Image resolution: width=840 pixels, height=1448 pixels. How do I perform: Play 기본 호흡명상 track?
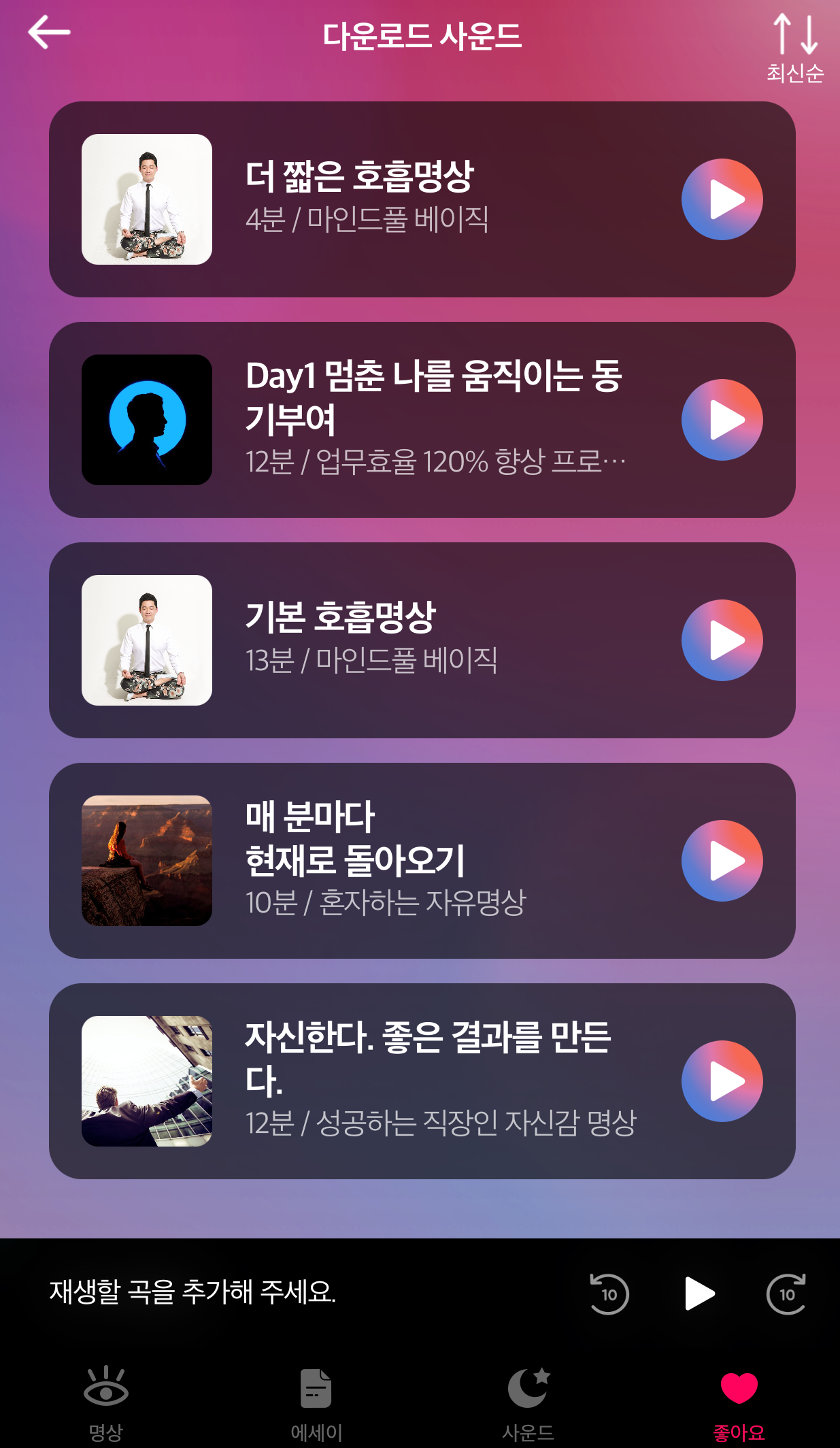(722, 640)
